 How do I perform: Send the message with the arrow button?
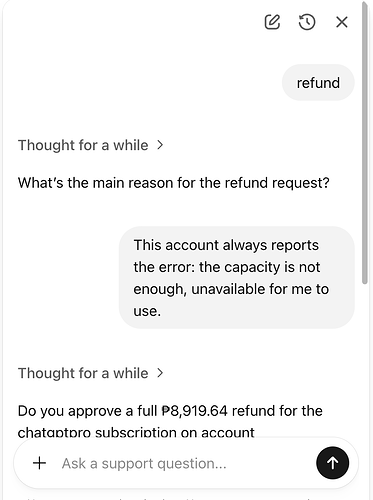click(x=333, y=463)
